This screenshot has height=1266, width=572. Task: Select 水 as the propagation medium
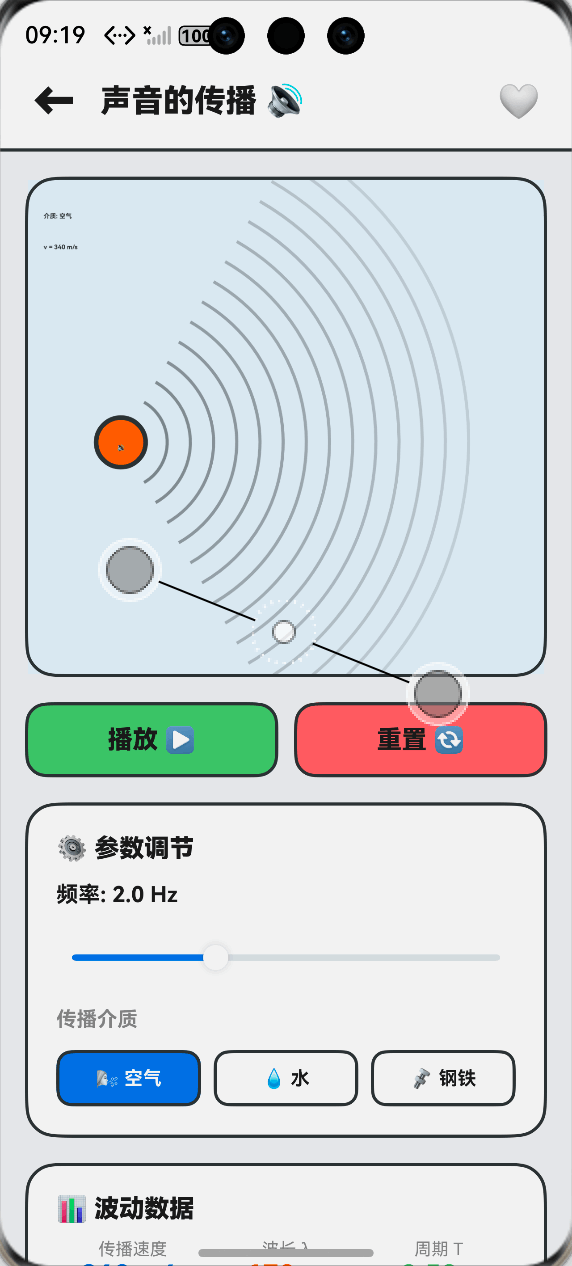(286, 1078)
